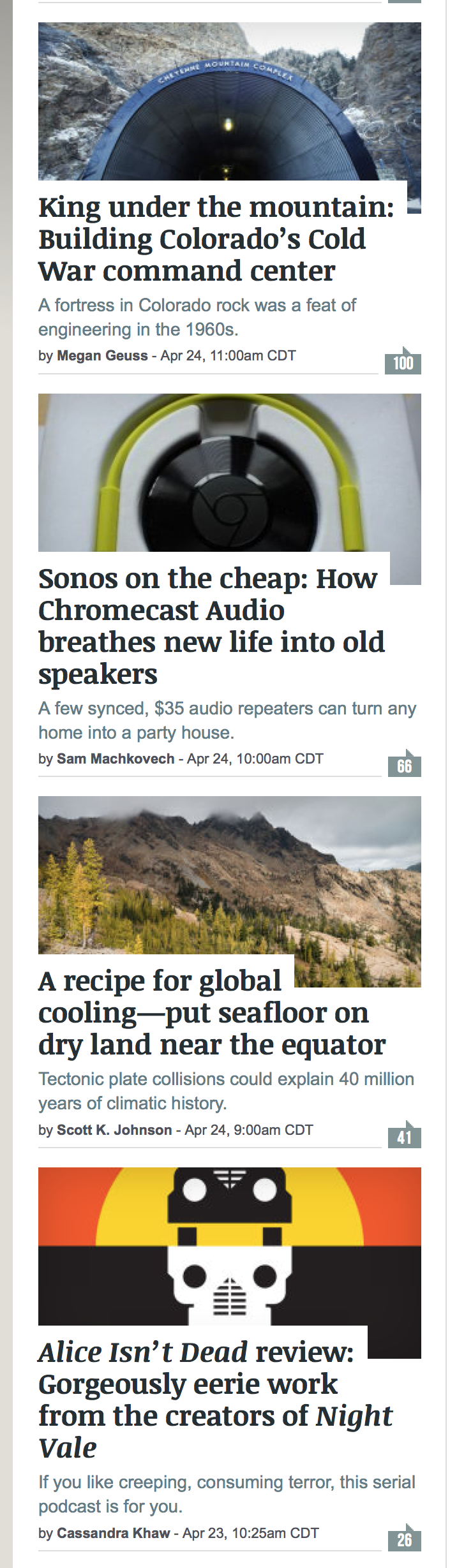View author Megan Geuss's profile
457x1568 pixels.
pyautogui.click(x=102, y=355)
